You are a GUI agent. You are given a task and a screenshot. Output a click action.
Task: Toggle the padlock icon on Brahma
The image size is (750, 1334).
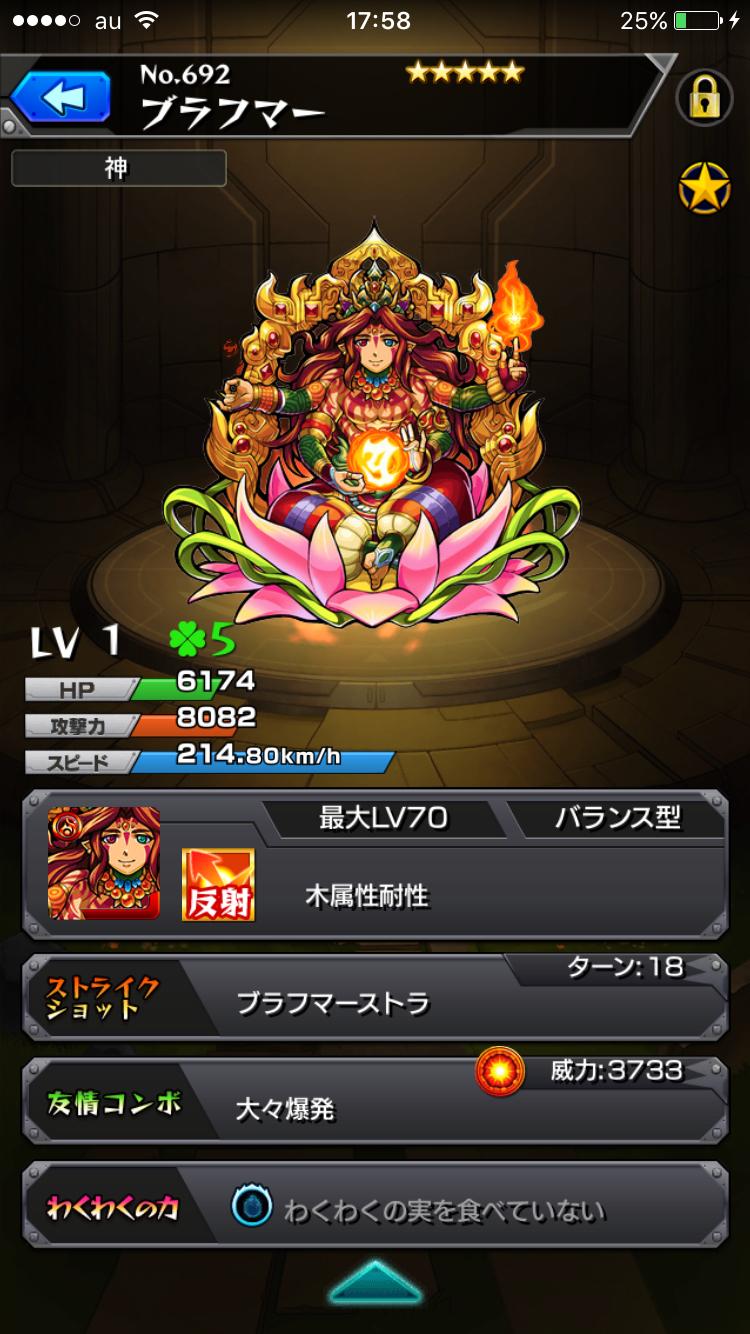pos(705,98)
